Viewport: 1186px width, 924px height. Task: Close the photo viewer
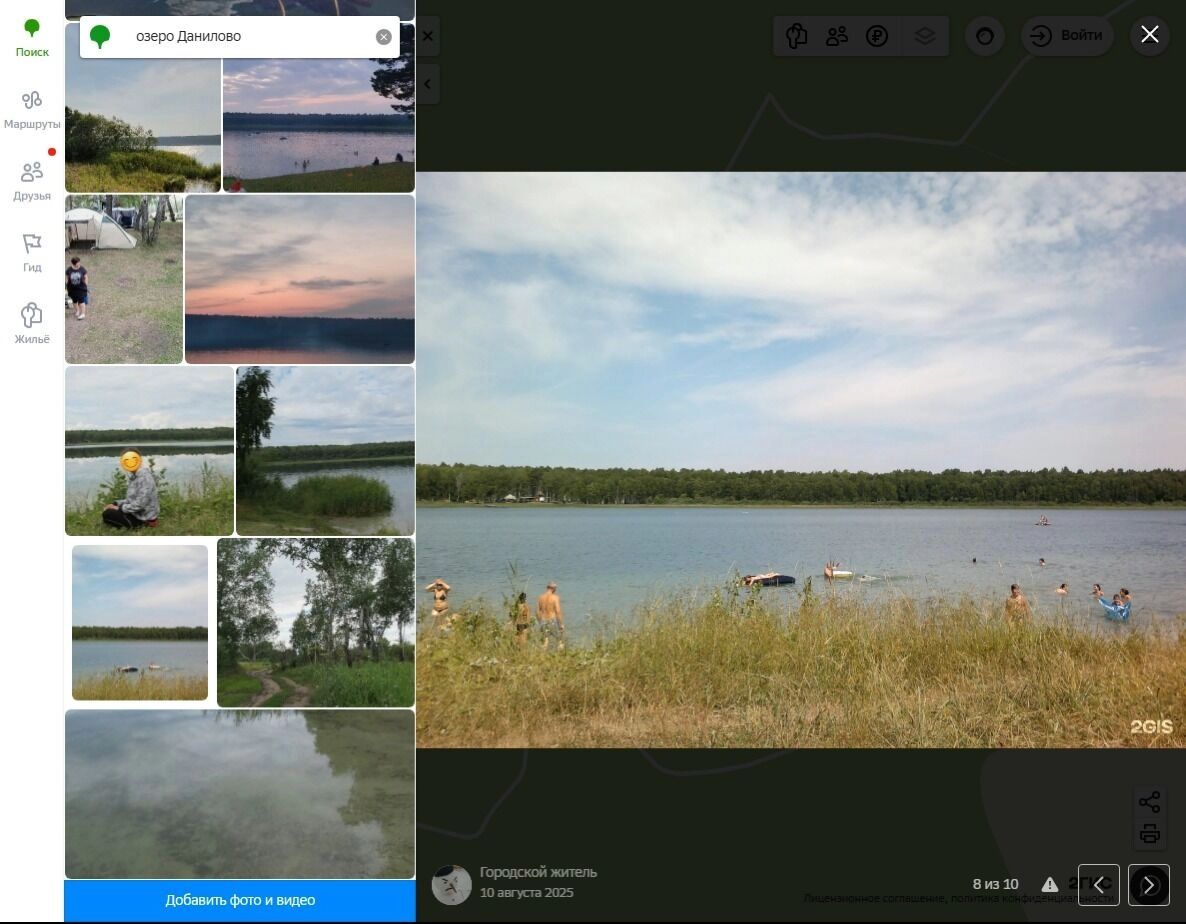(1149, 35)
